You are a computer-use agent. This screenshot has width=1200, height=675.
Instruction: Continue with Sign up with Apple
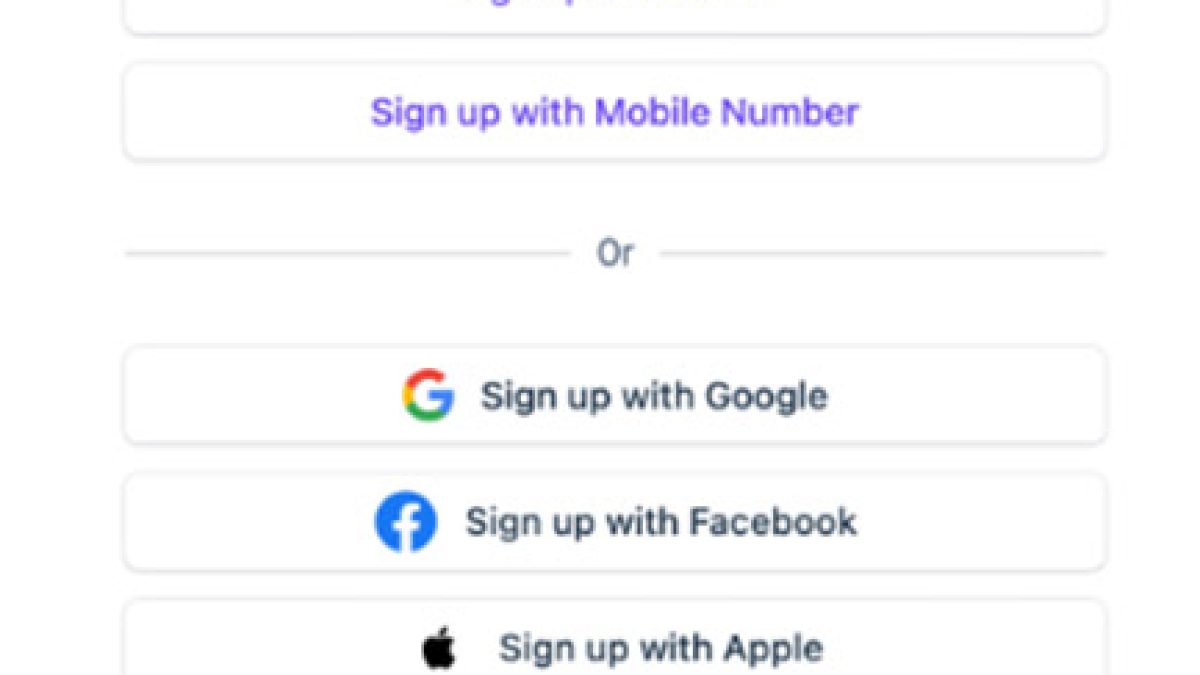point(614,646)
